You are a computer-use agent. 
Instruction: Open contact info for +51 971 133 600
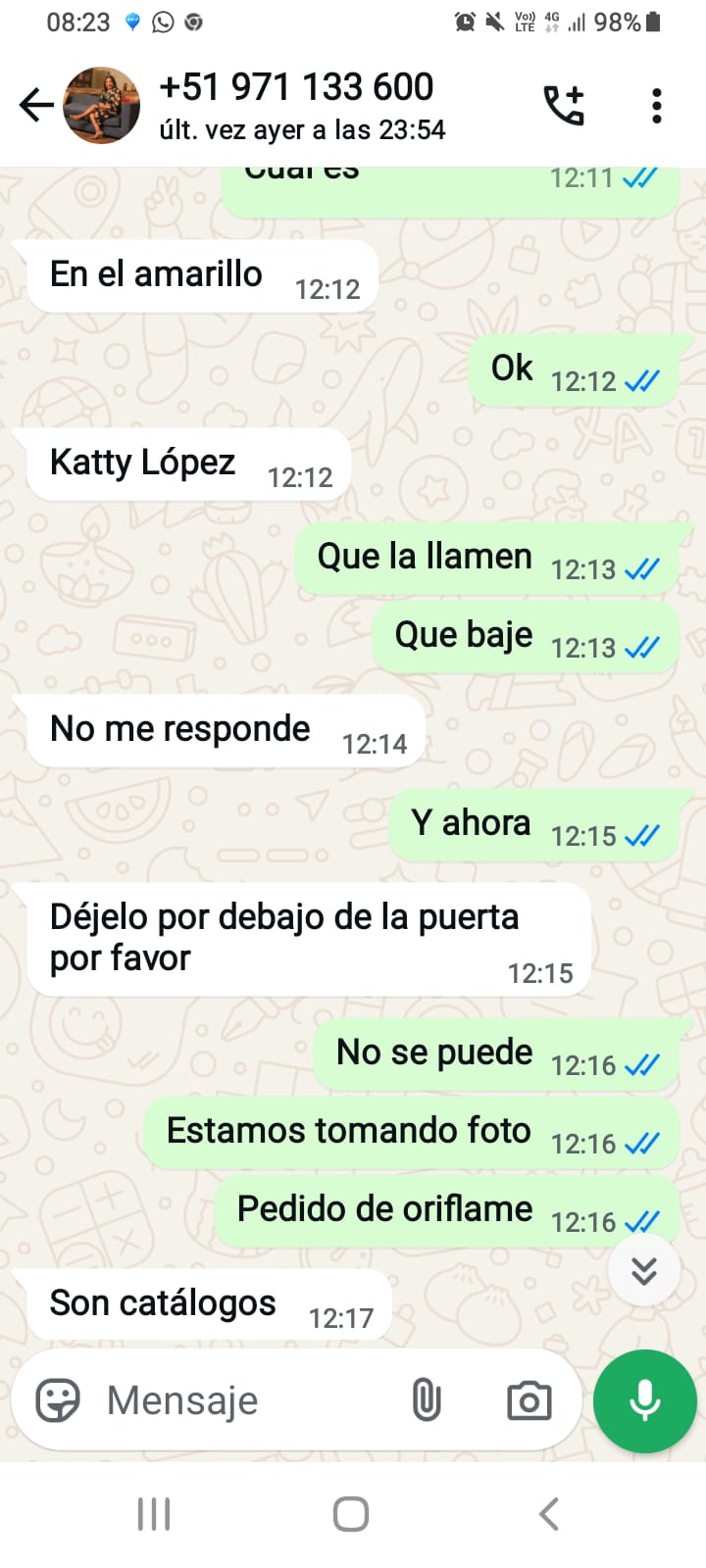coord(299,105)
